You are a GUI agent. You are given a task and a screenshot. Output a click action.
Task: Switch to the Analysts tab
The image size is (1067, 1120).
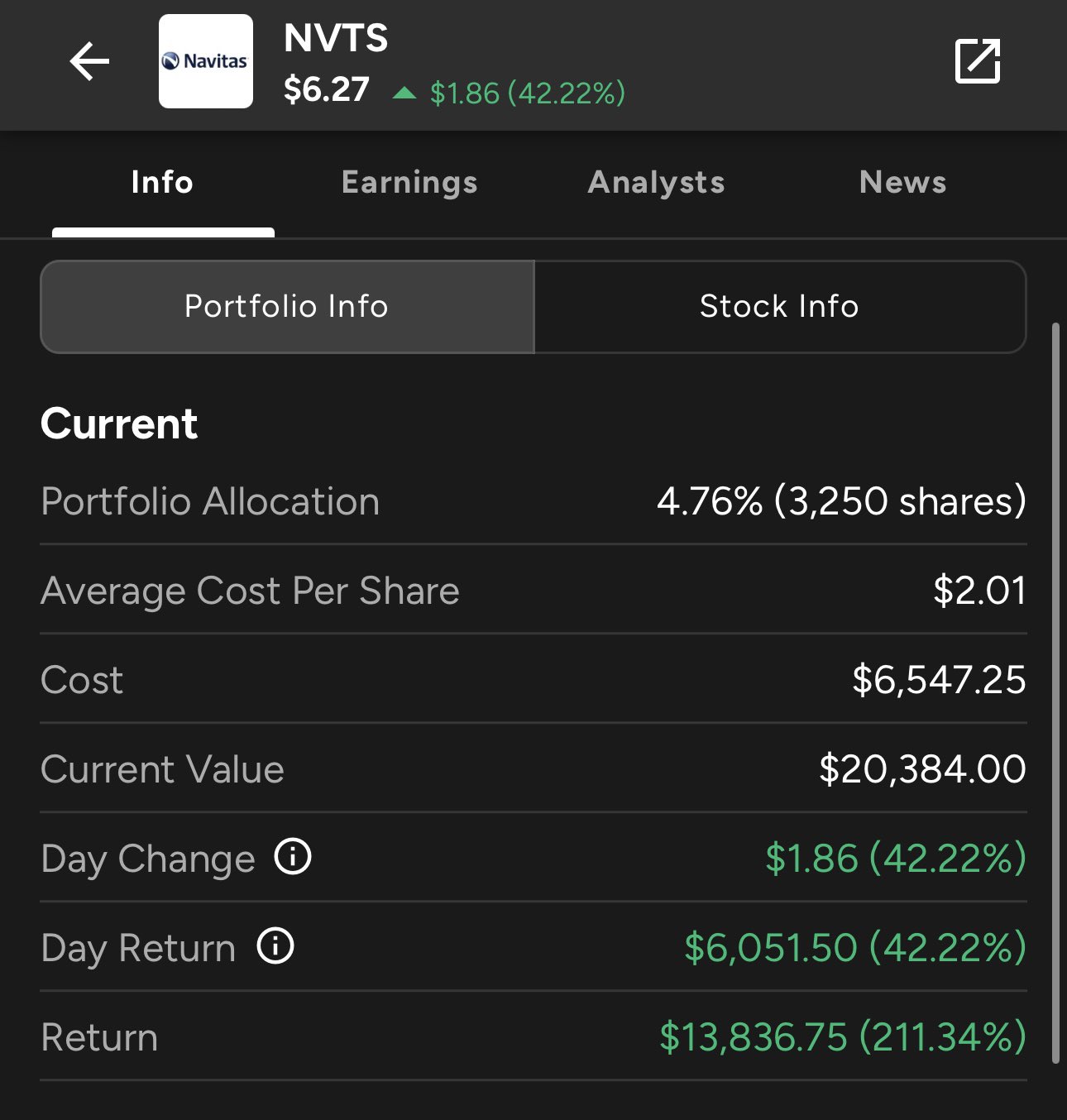coord(656,182)
